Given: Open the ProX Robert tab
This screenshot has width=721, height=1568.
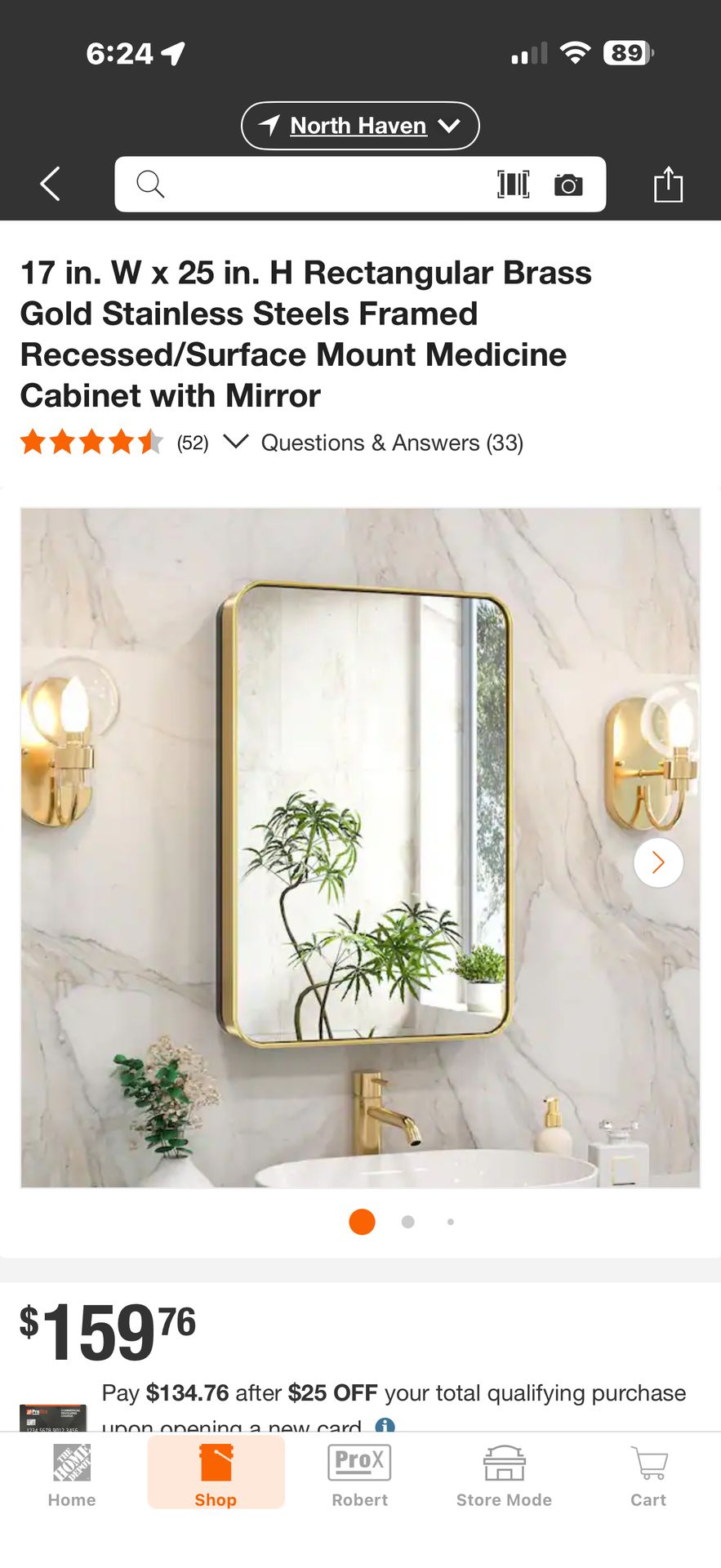Looking at the screenshot, I should [360, 1476].
